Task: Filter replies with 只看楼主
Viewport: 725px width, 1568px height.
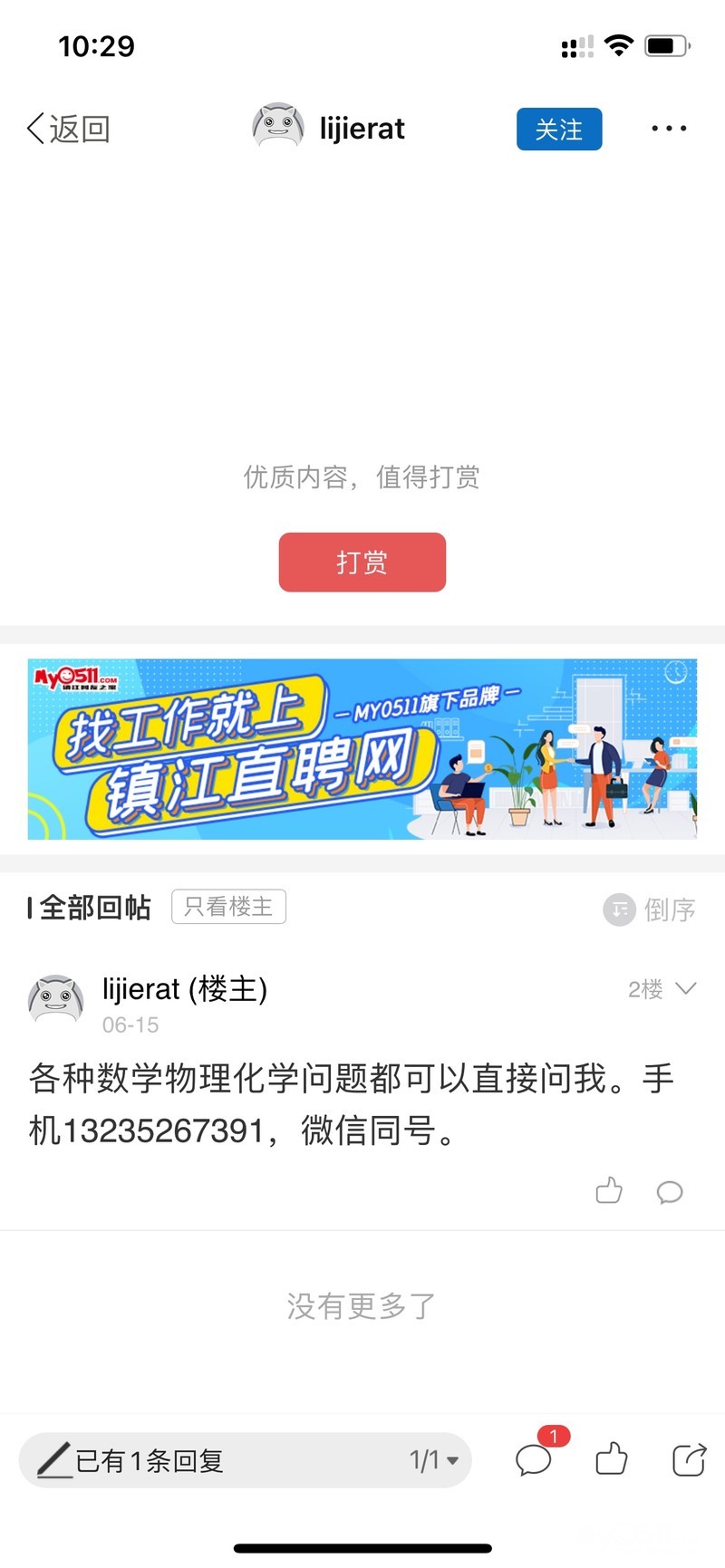Action: (228, 907)
